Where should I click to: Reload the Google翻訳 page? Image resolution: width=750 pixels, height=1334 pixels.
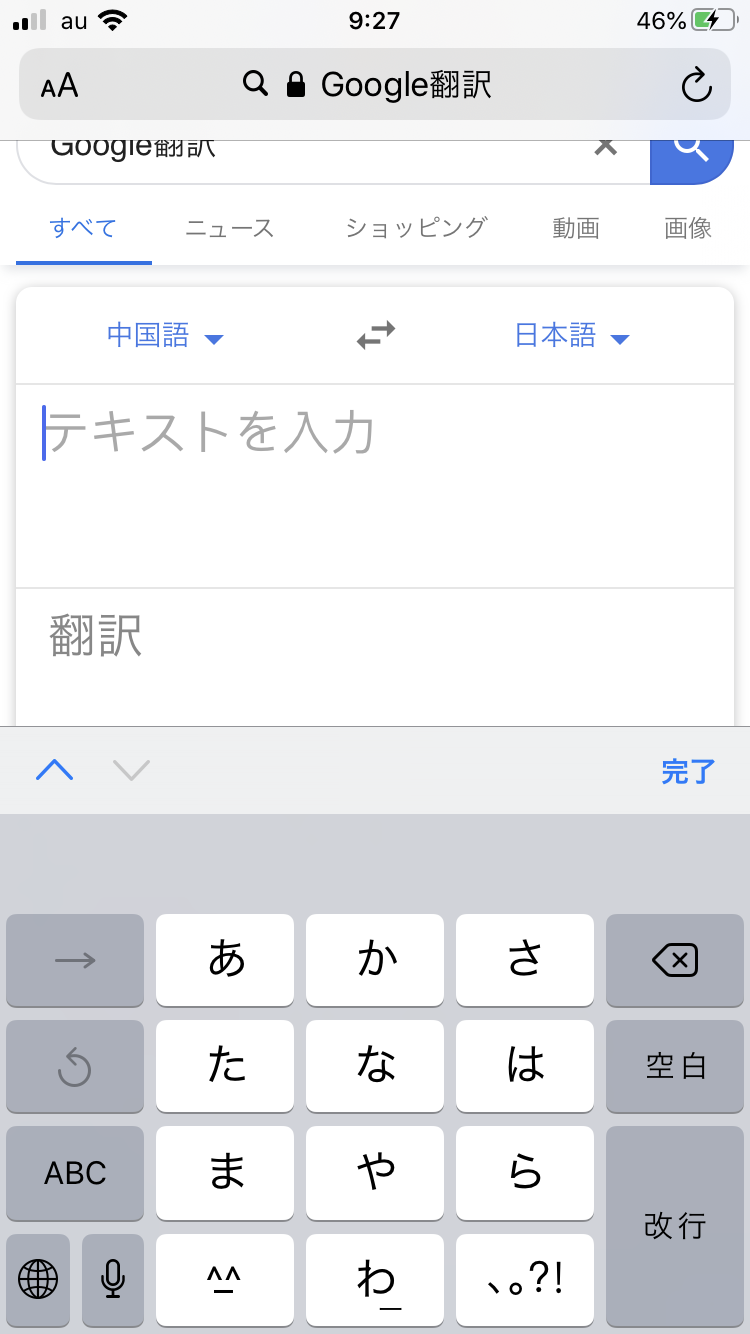pyautogui.click(x=696, y=86)
